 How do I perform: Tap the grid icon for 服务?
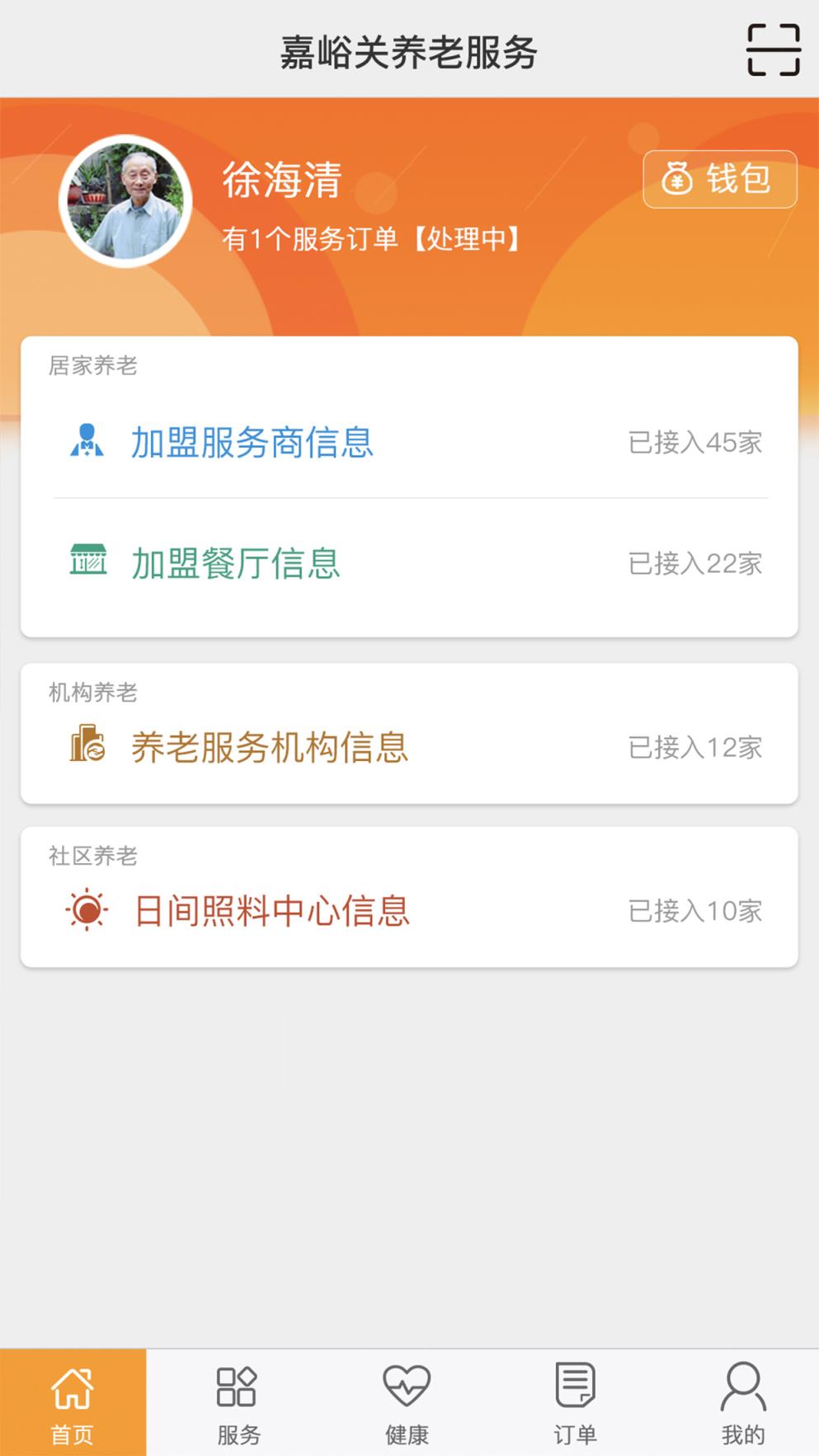tap(238, 1383)
